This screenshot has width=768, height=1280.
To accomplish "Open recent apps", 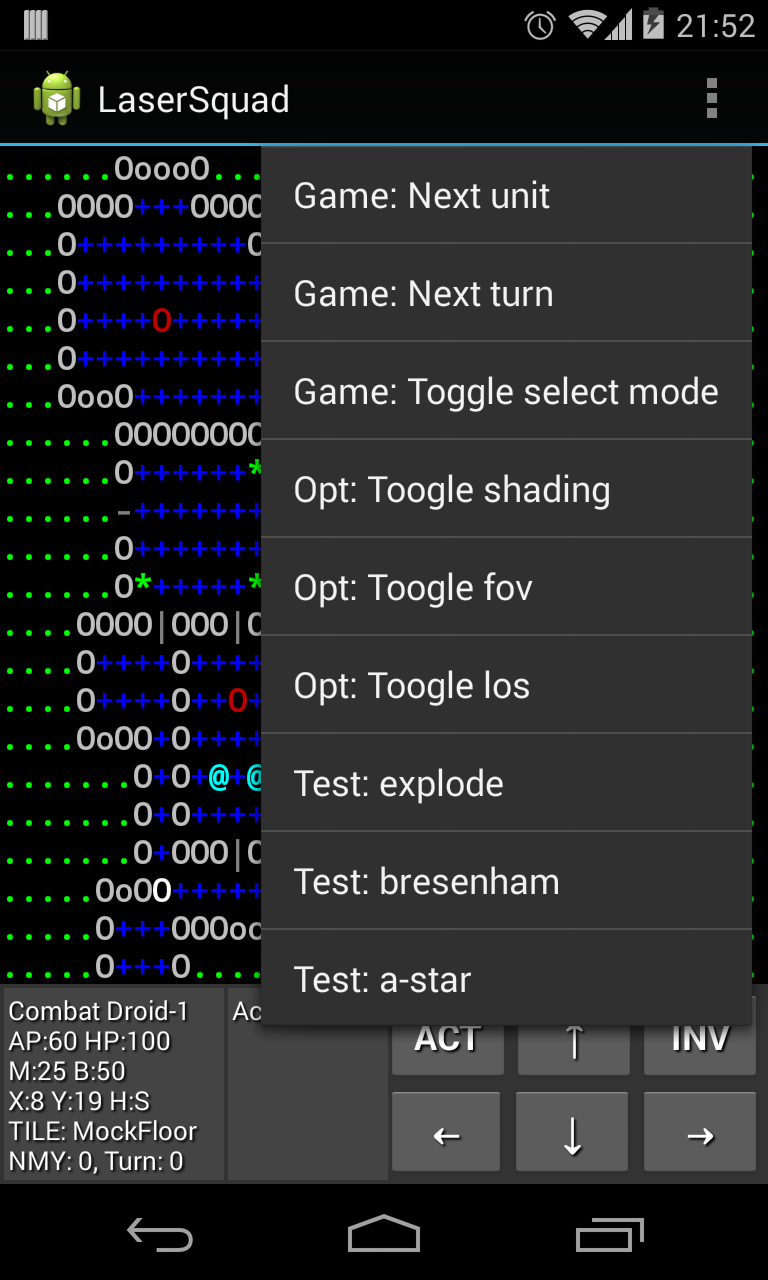I will [x=610, y=1235].
